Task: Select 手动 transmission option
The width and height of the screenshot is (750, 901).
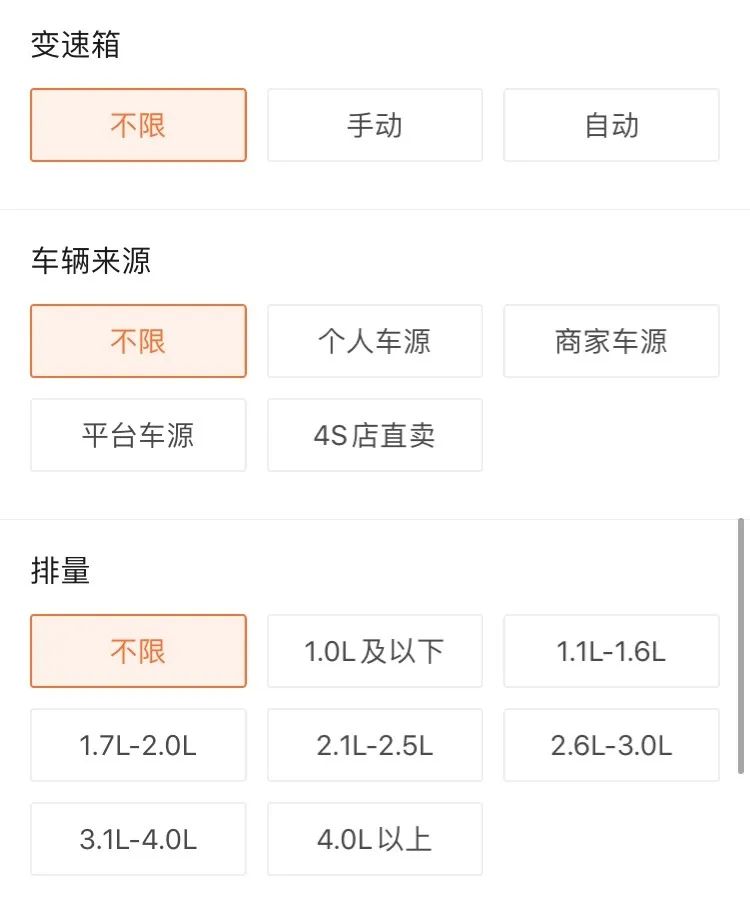Action: pos(374,124)
